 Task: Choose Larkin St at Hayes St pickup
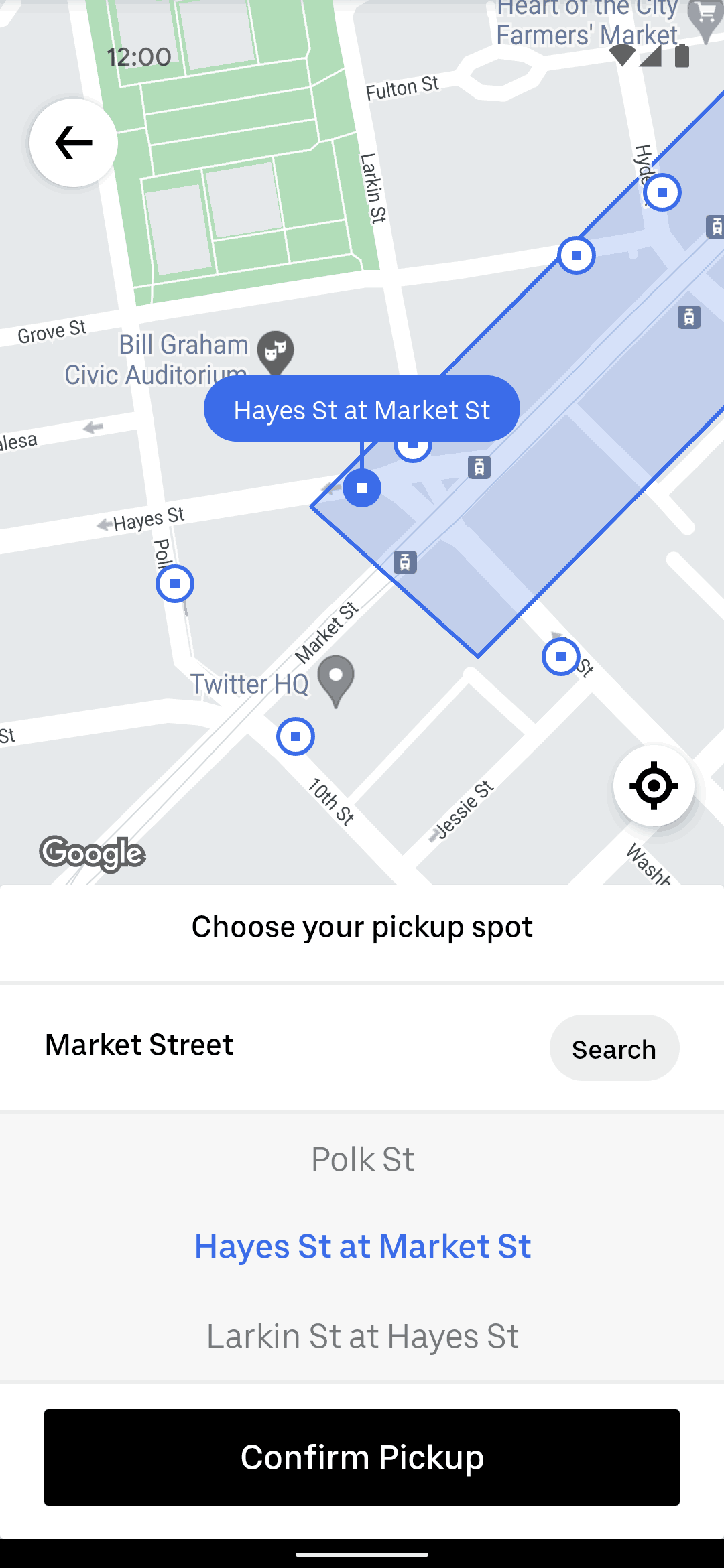tap(363, 1336)
